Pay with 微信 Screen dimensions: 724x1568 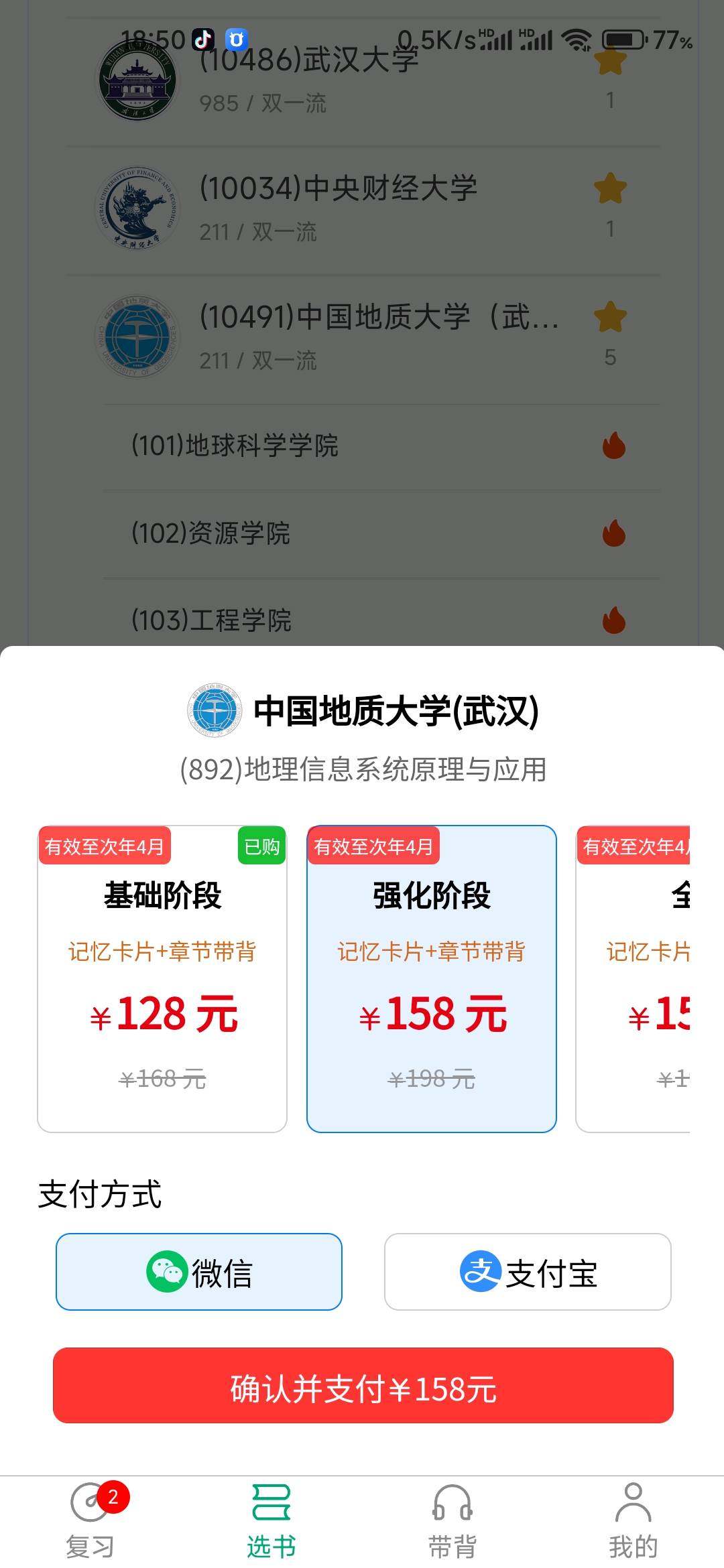tap(199, 1272)
